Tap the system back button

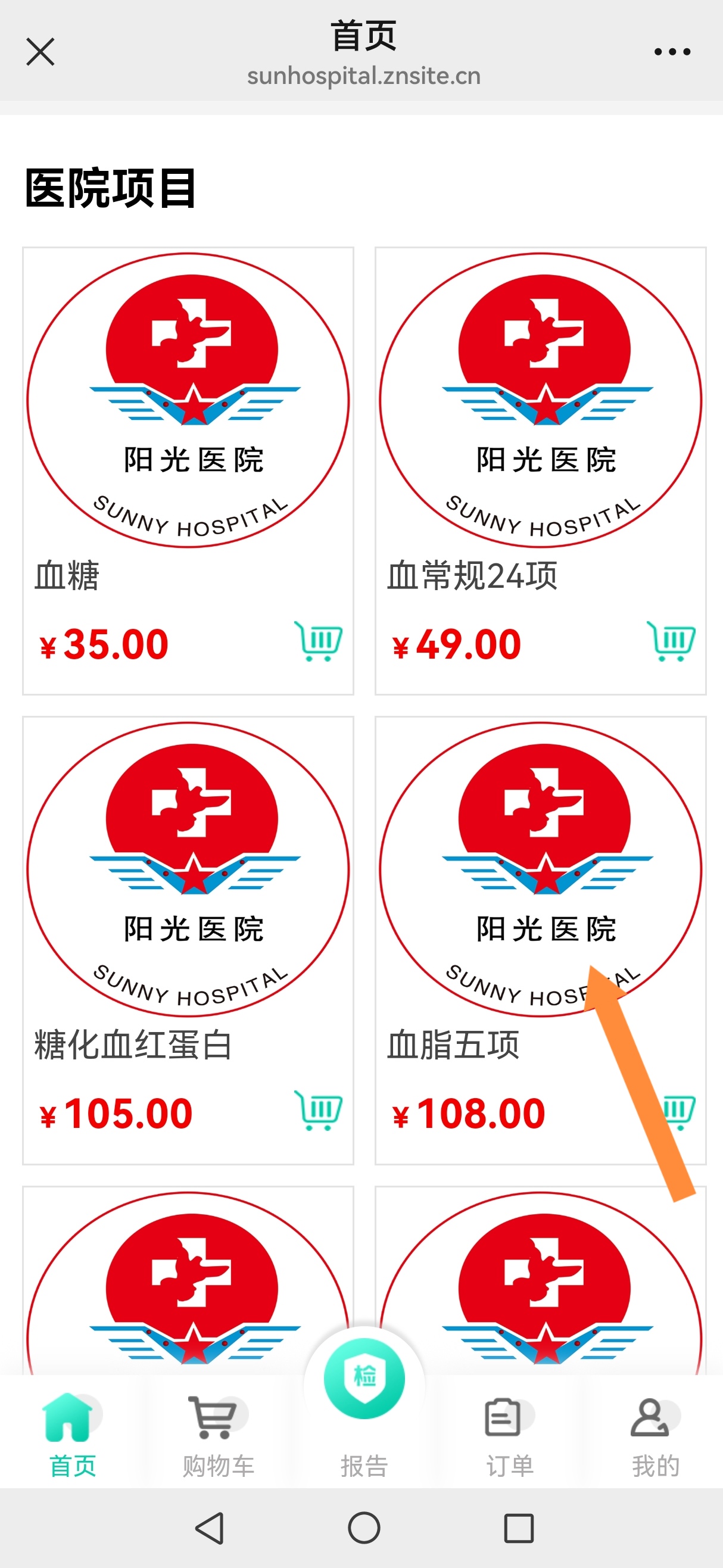point(210,1528)
